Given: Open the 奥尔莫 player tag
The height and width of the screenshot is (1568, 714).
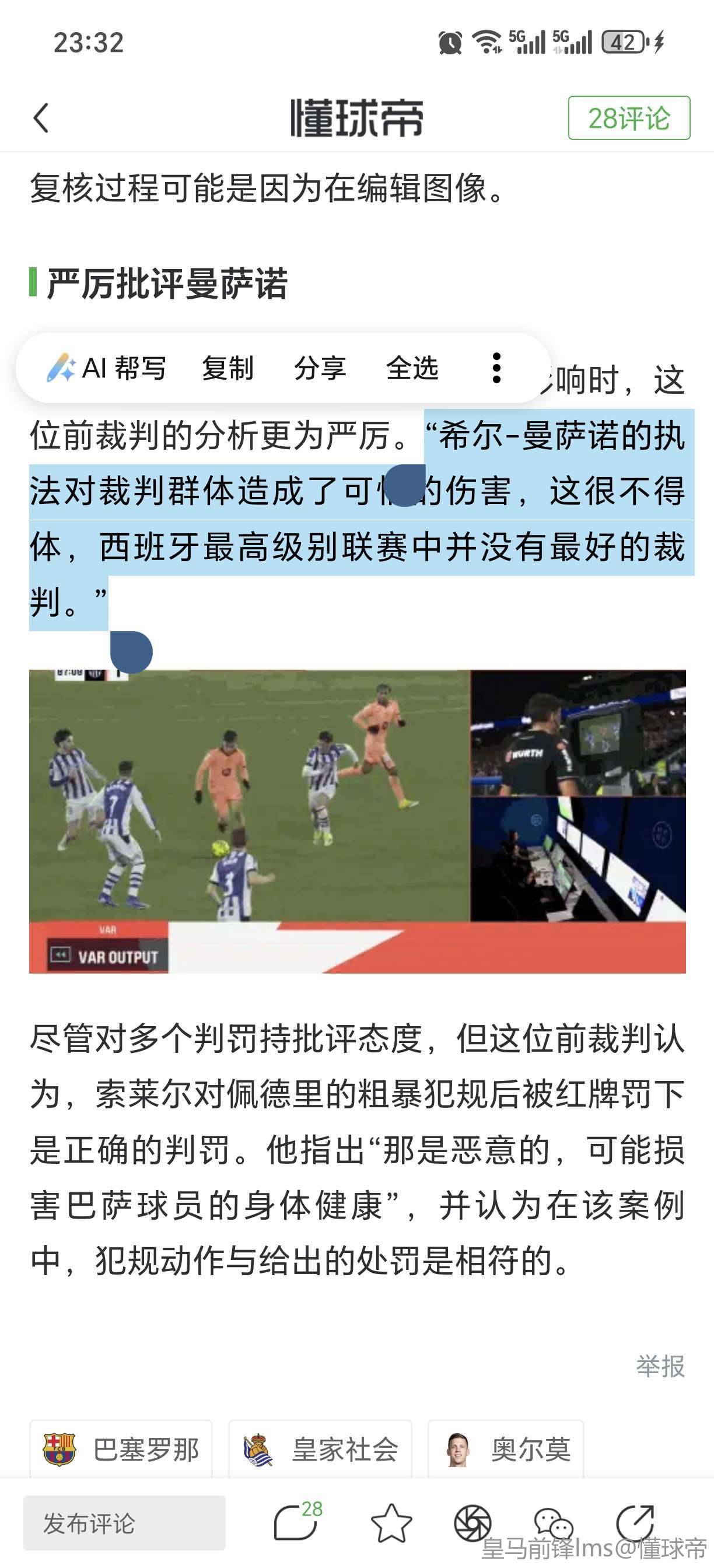Looking at the screenshot, I should tap(506, 1450).
